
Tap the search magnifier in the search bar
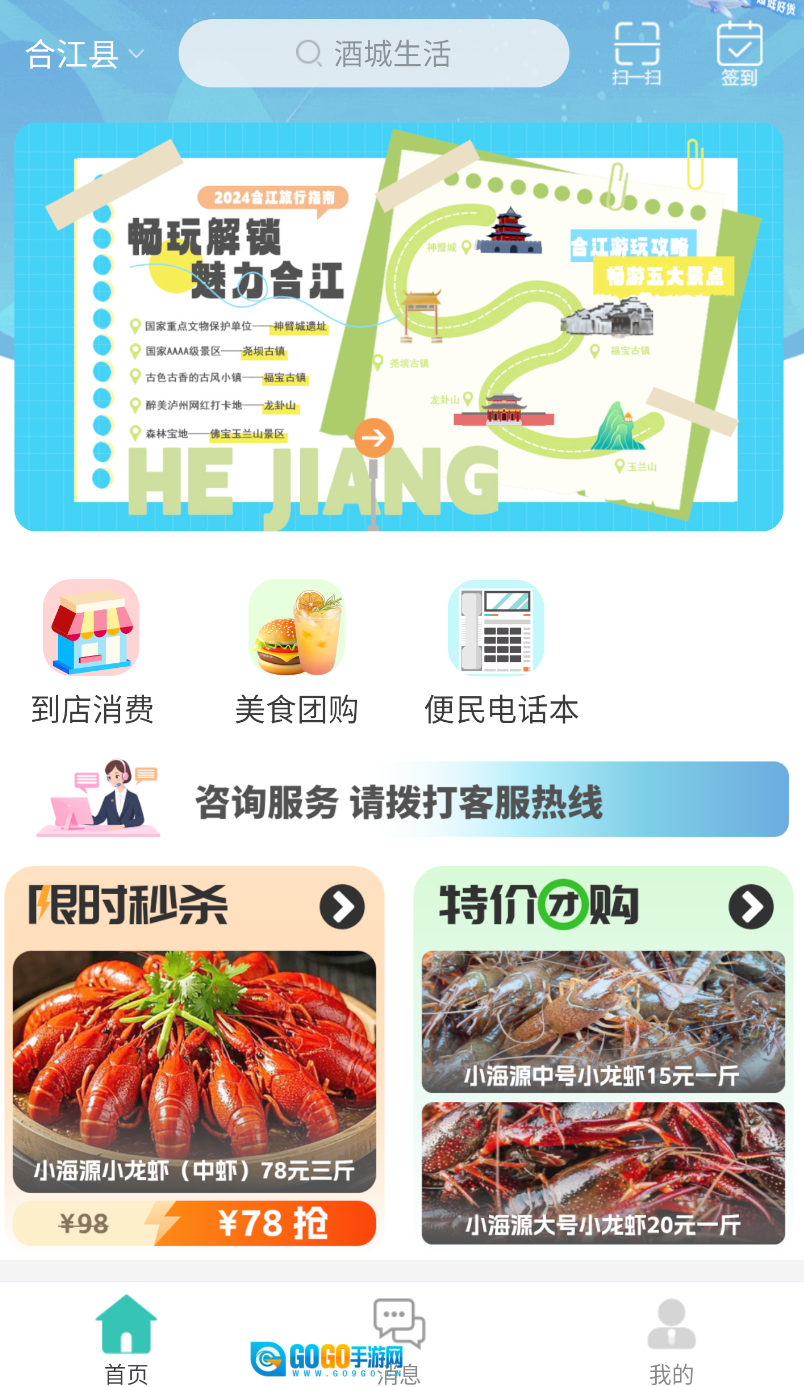click(x=308, y=53)
